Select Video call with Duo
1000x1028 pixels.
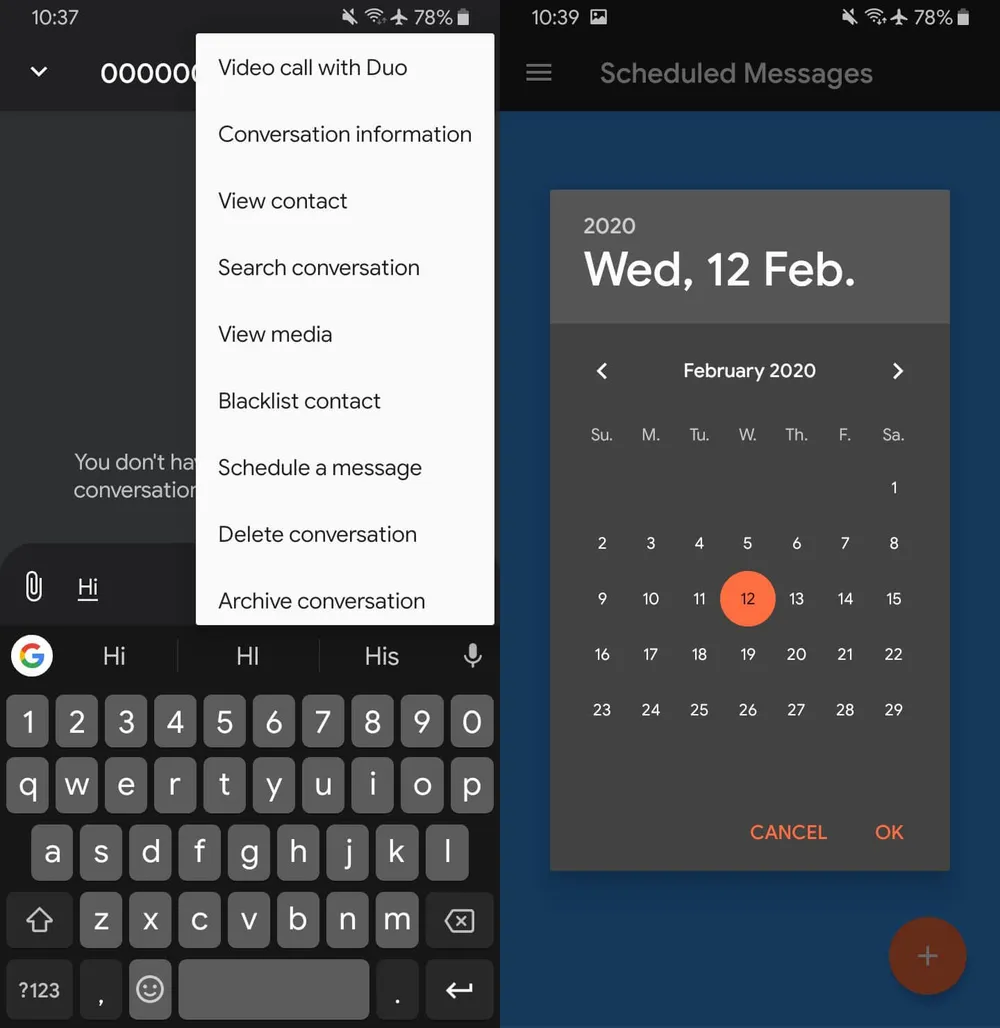(x=313, y=68)
